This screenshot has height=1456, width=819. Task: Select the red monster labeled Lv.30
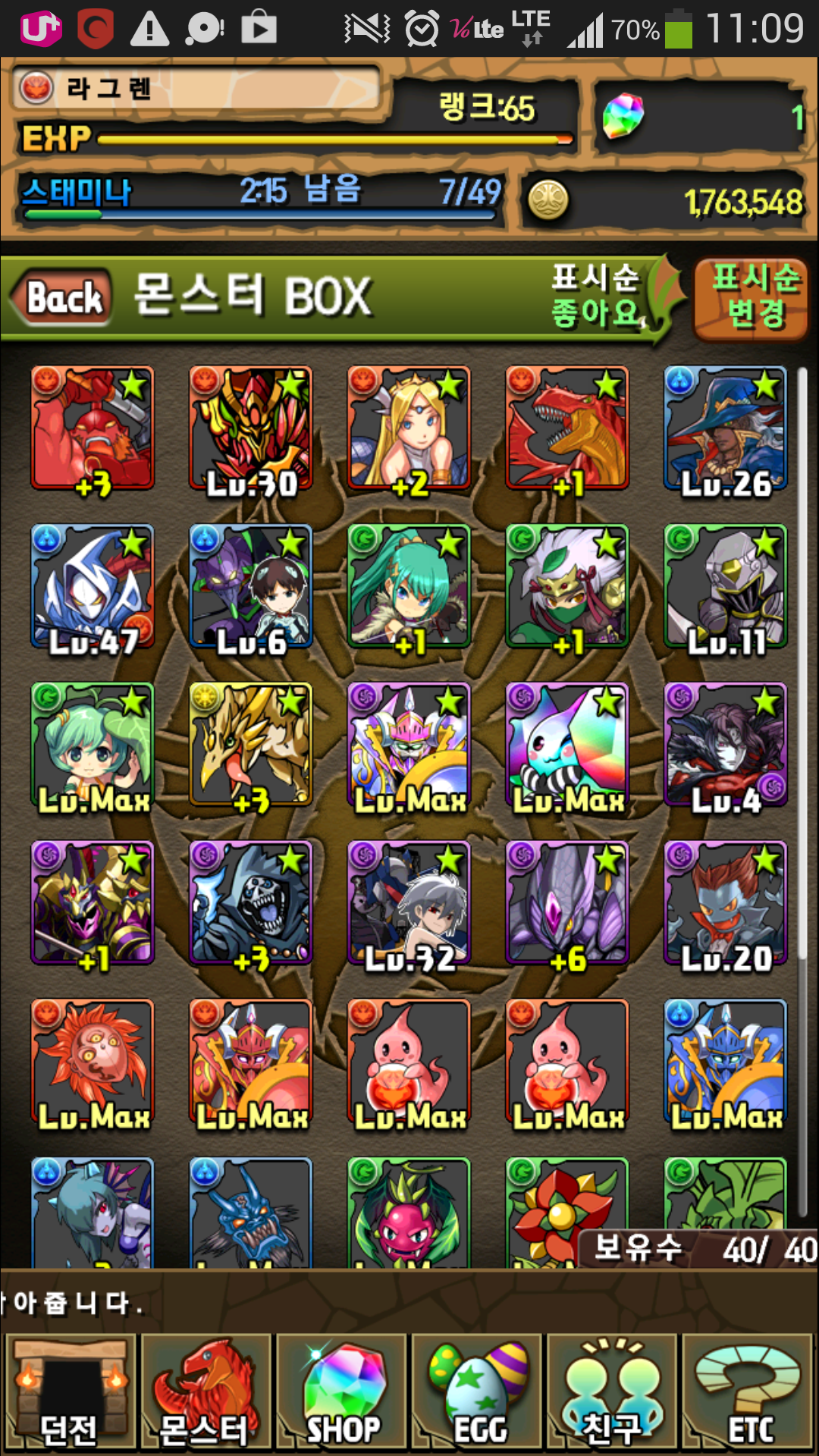click(251, 428)
